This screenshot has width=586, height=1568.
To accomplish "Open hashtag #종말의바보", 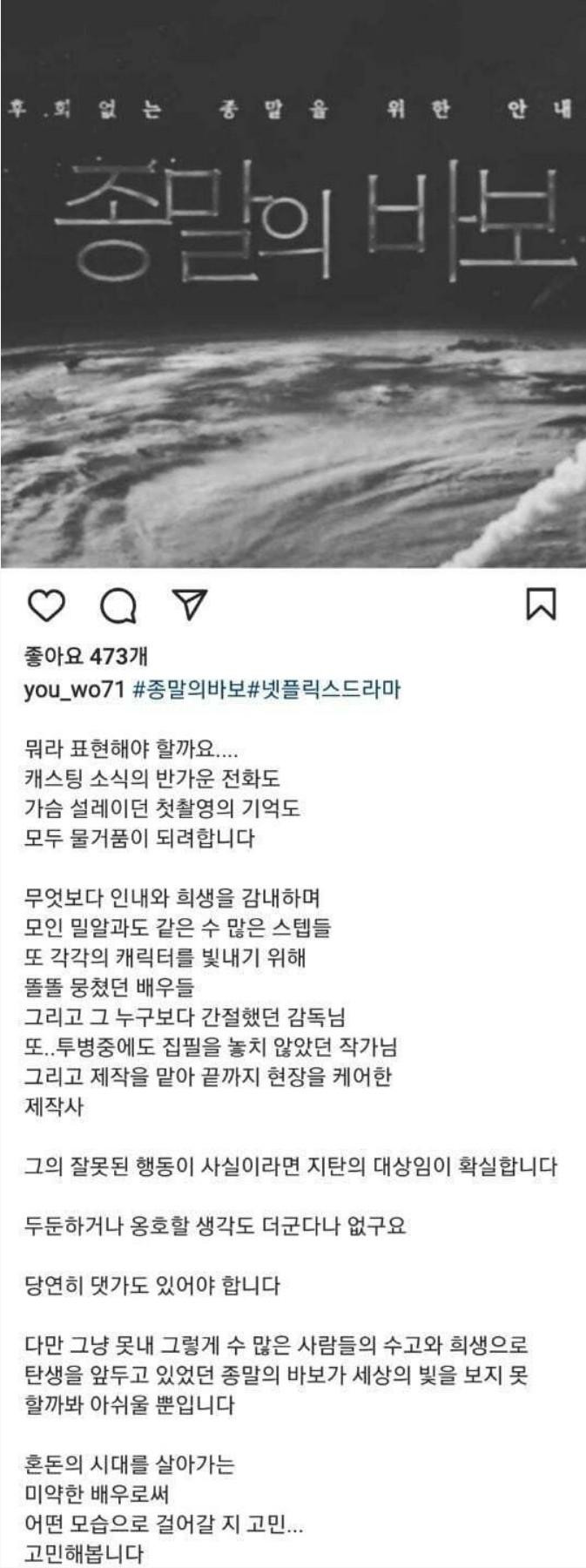I will click(189, 690).
